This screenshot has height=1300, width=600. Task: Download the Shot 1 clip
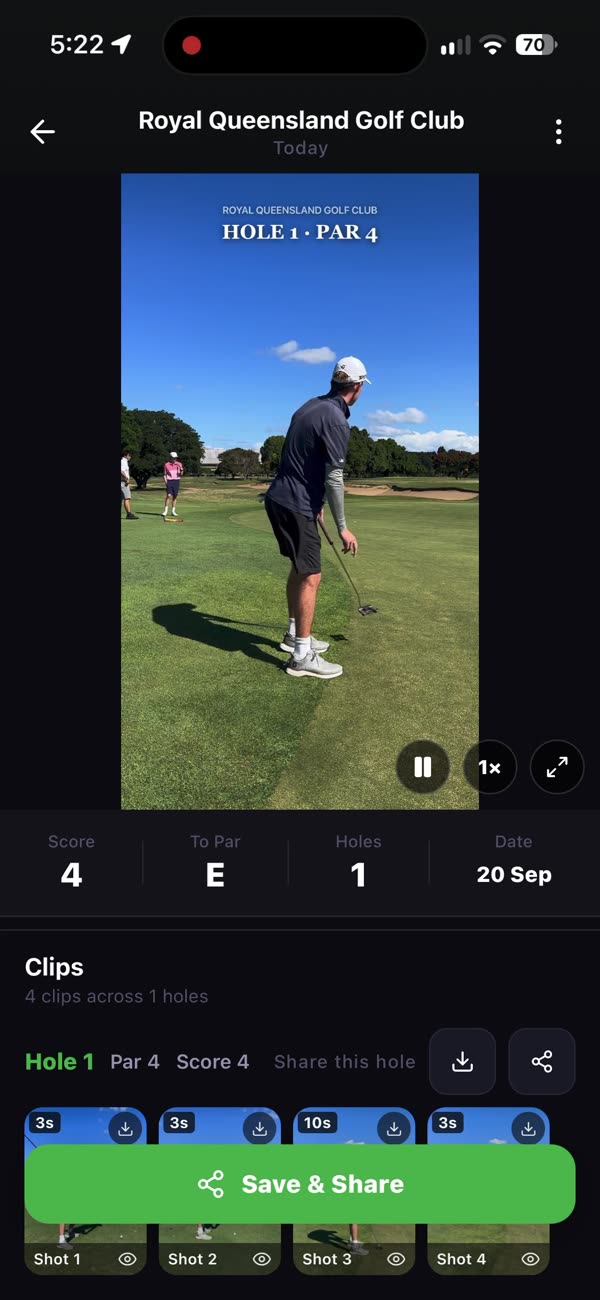point(125,1128)
